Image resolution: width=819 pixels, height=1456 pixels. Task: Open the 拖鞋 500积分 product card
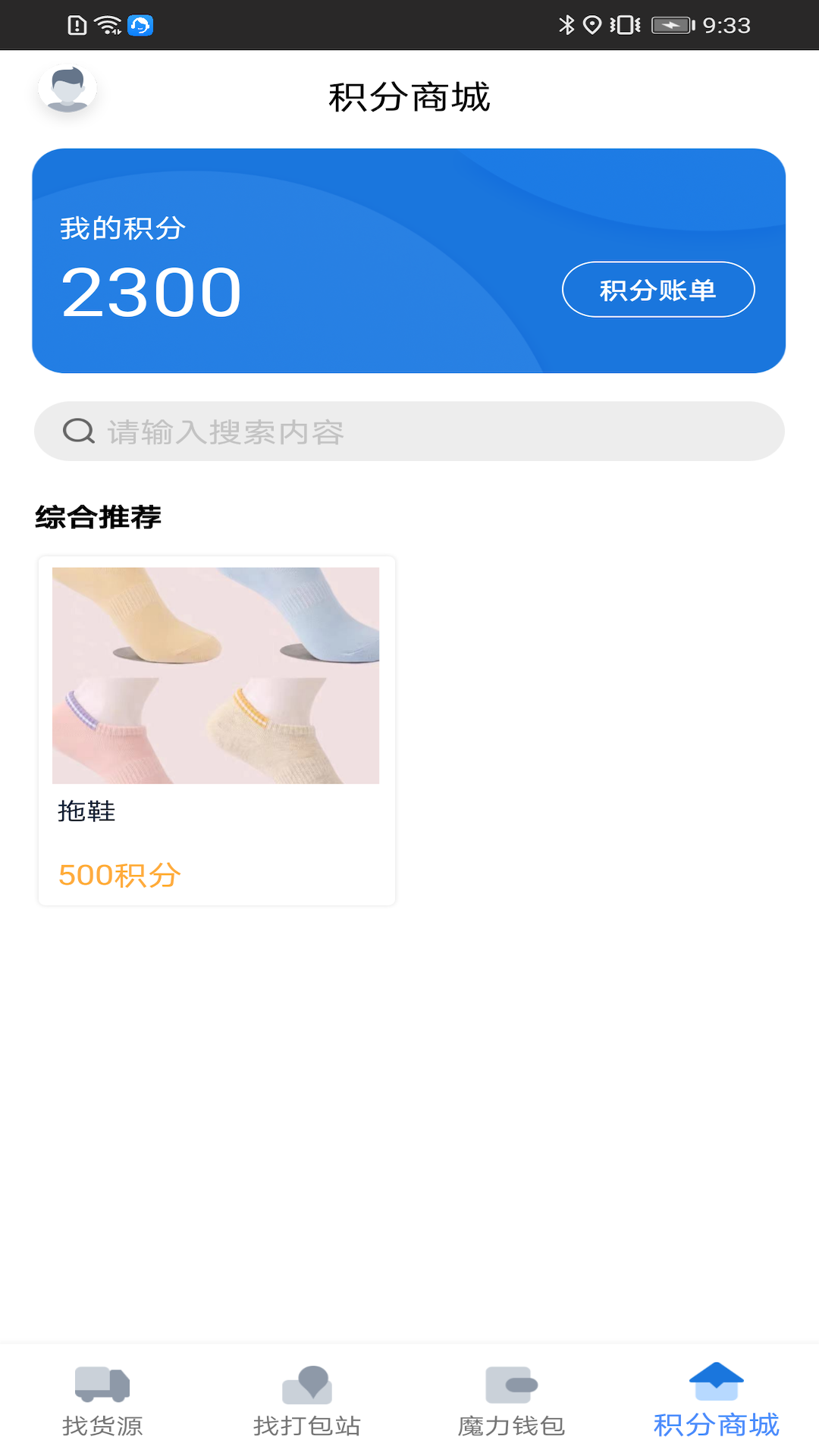(217, 731)
